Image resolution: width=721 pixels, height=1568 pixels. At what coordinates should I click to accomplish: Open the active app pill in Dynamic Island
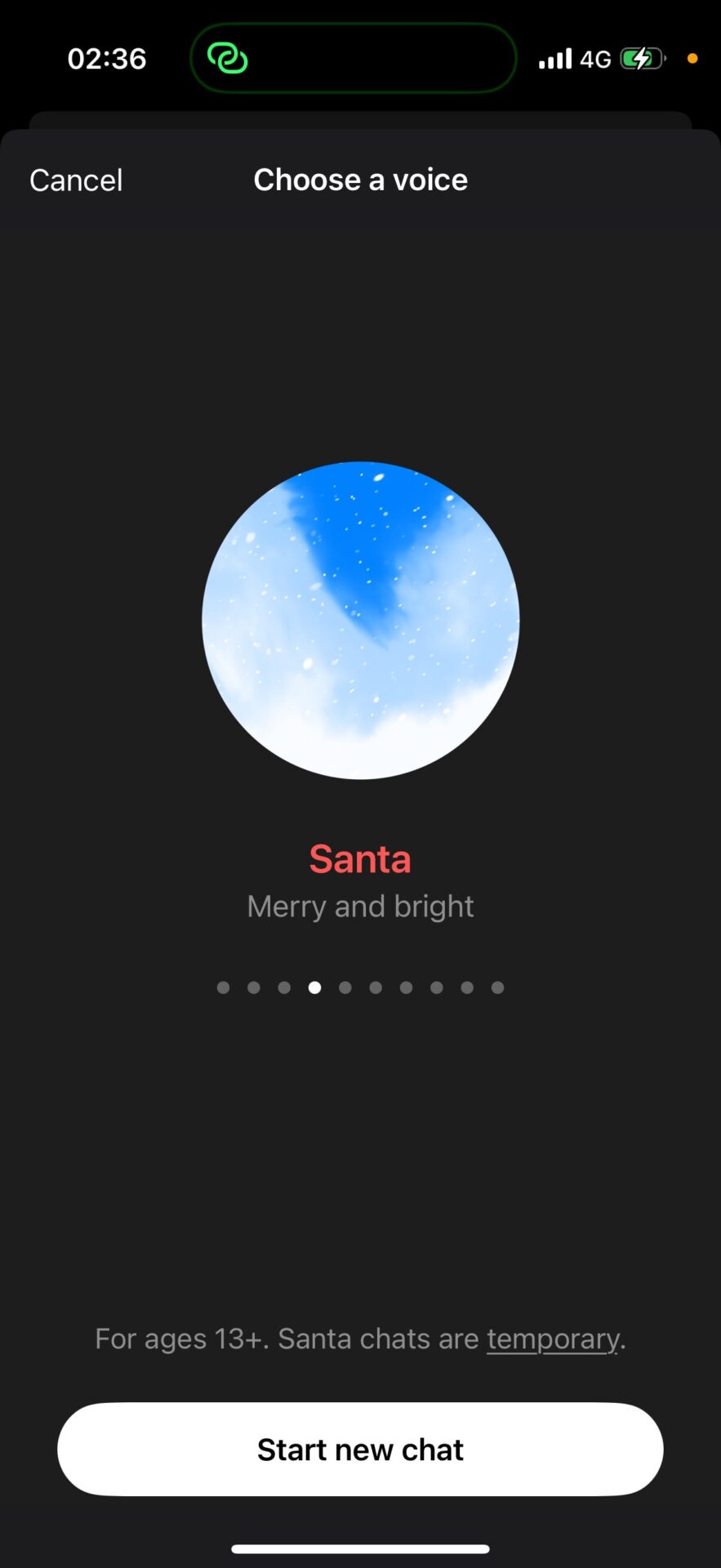pos(353,59)
